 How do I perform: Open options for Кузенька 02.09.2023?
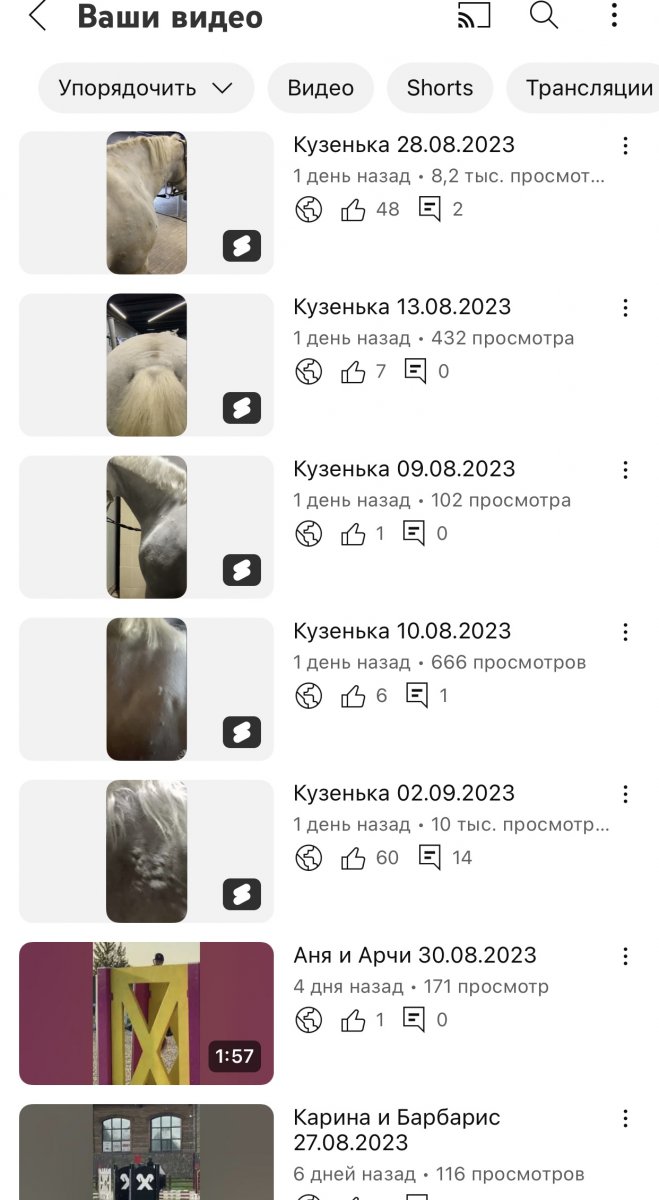tap(625, 794)
